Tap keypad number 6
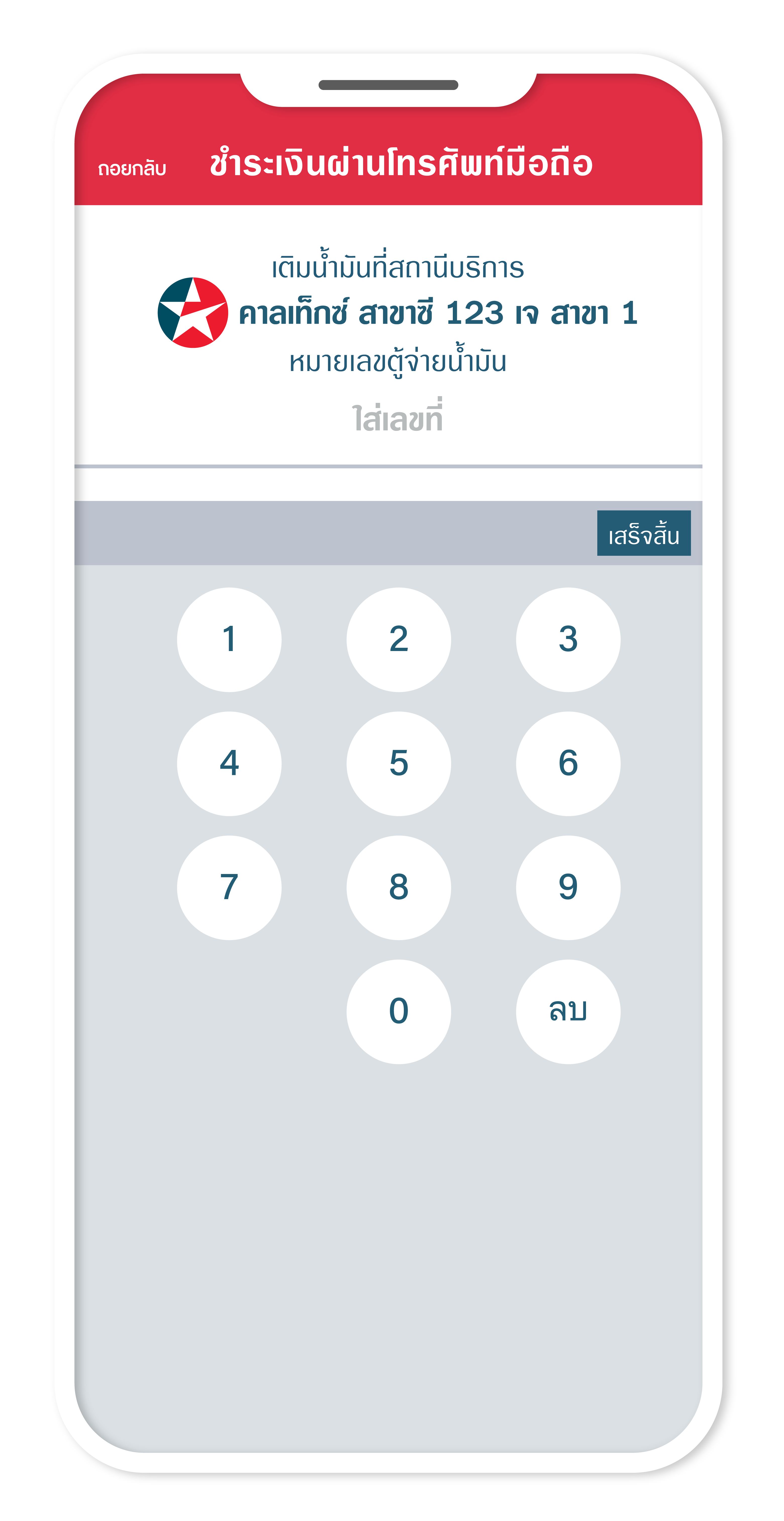Viewport: 784px width, 1521px height. pyautogui.click(x=568, y=763)
